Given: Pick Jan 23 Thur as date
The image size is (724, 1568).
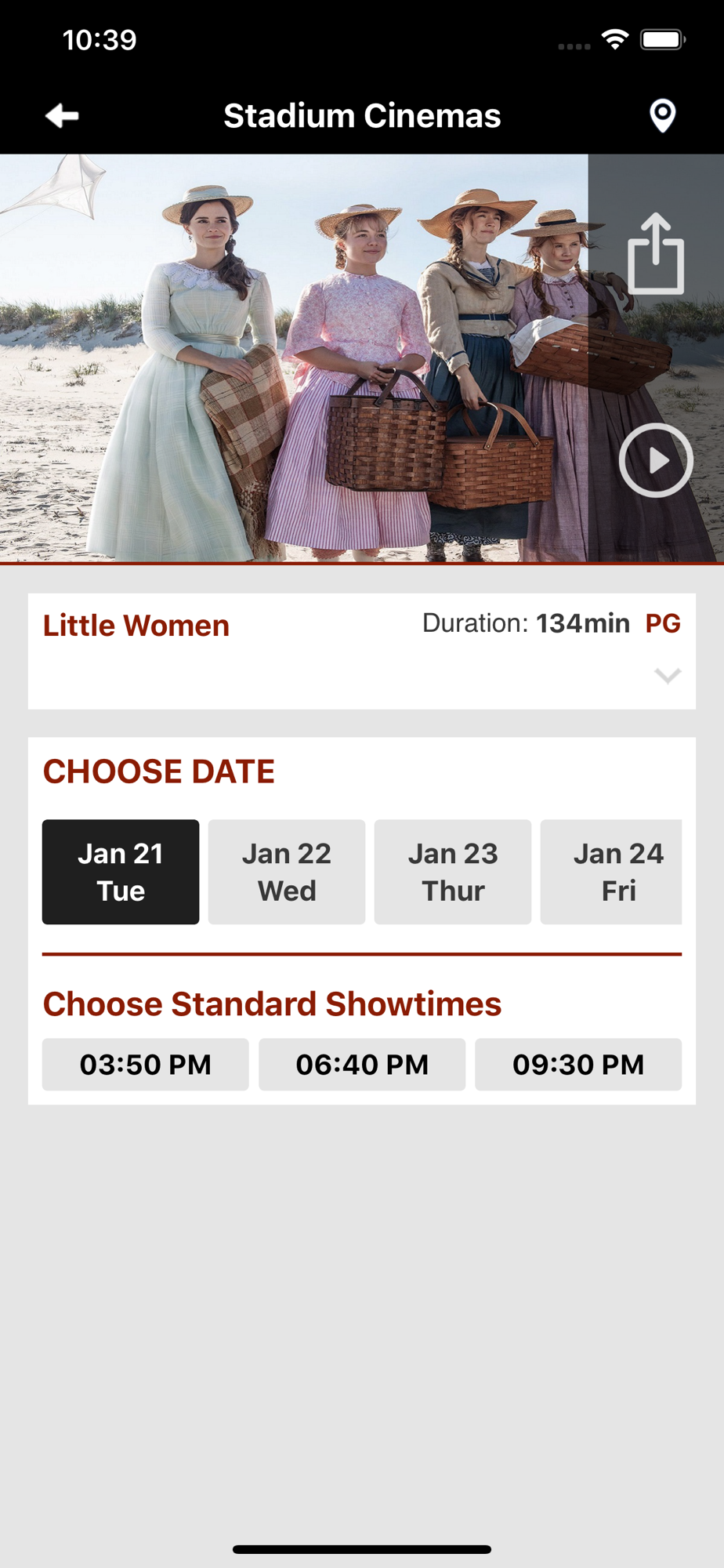Looking at the screenshot, I should 453,872.
